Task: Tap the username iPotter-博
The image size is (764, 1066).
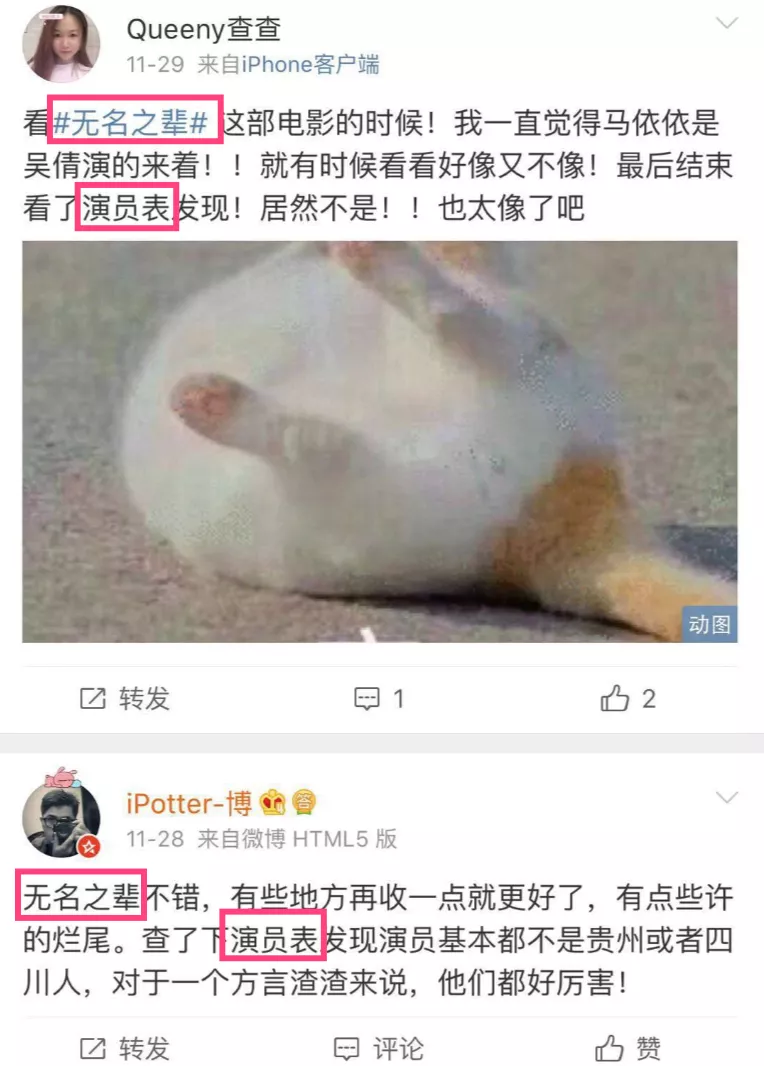Action: [x=189, y=803]
